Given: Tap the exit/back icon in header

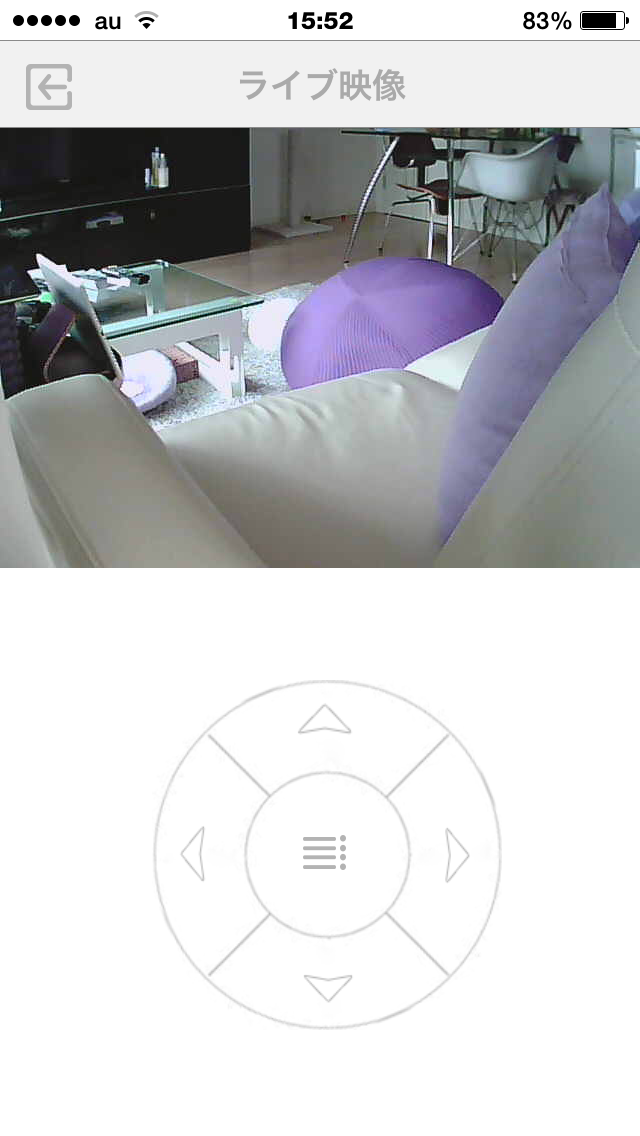Looking at the screenshot, I should [x=49, y=87].
